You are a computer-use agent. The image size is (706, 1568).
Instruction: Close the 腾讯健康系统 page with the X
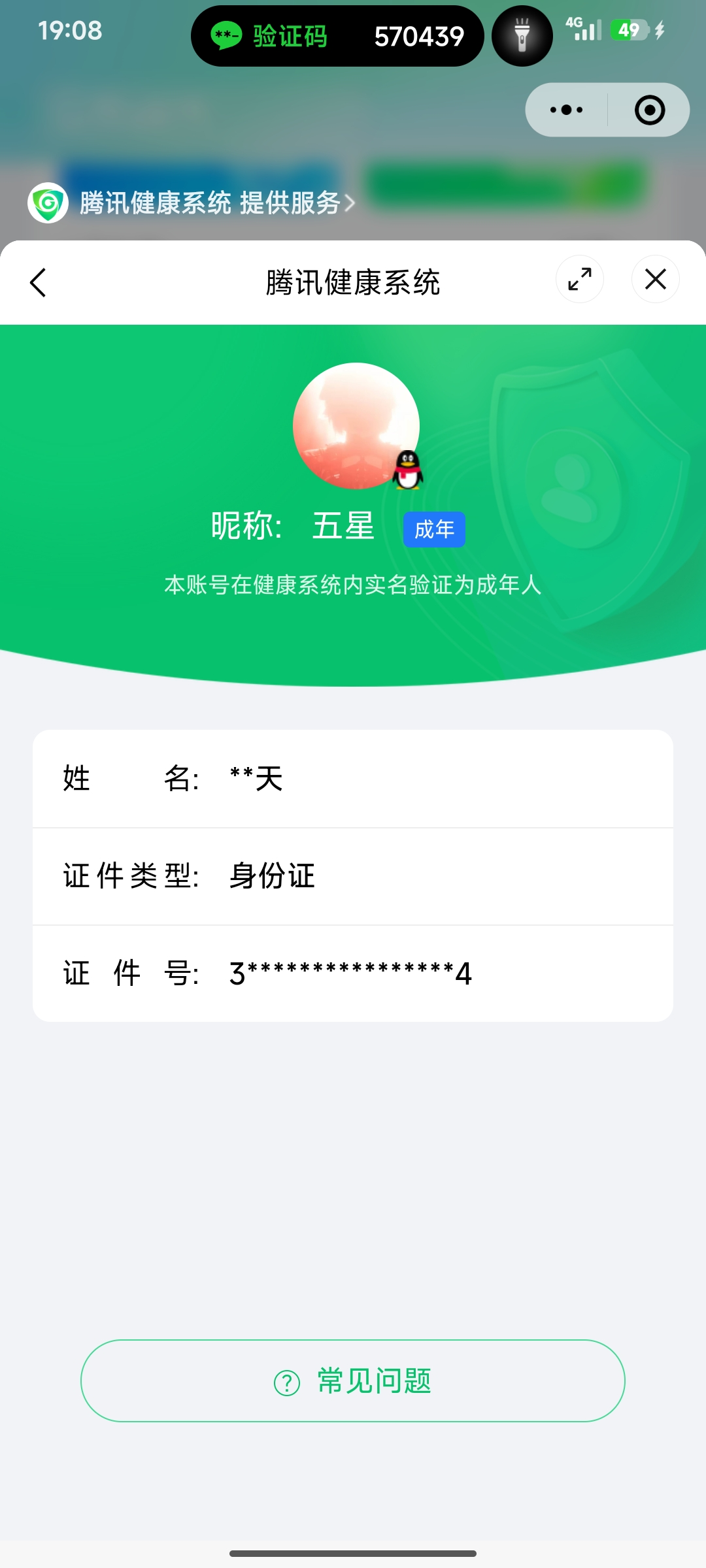pos(656,279)
